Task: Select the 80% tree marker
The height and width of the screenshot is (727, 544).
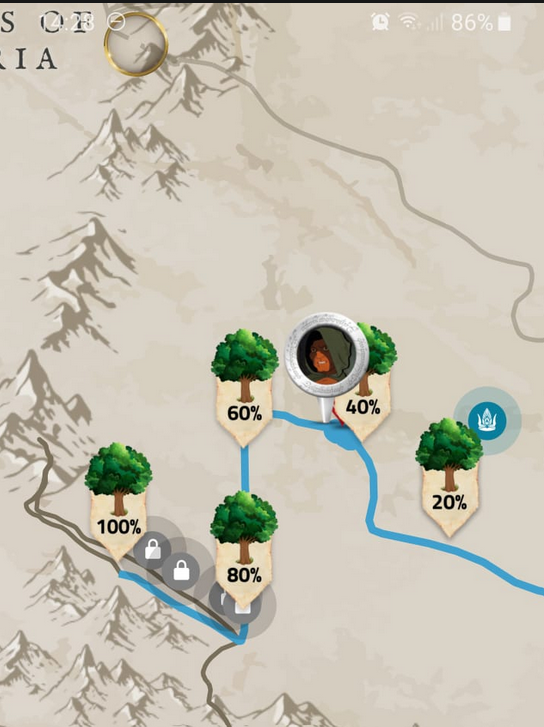Action: coord(244,550)
